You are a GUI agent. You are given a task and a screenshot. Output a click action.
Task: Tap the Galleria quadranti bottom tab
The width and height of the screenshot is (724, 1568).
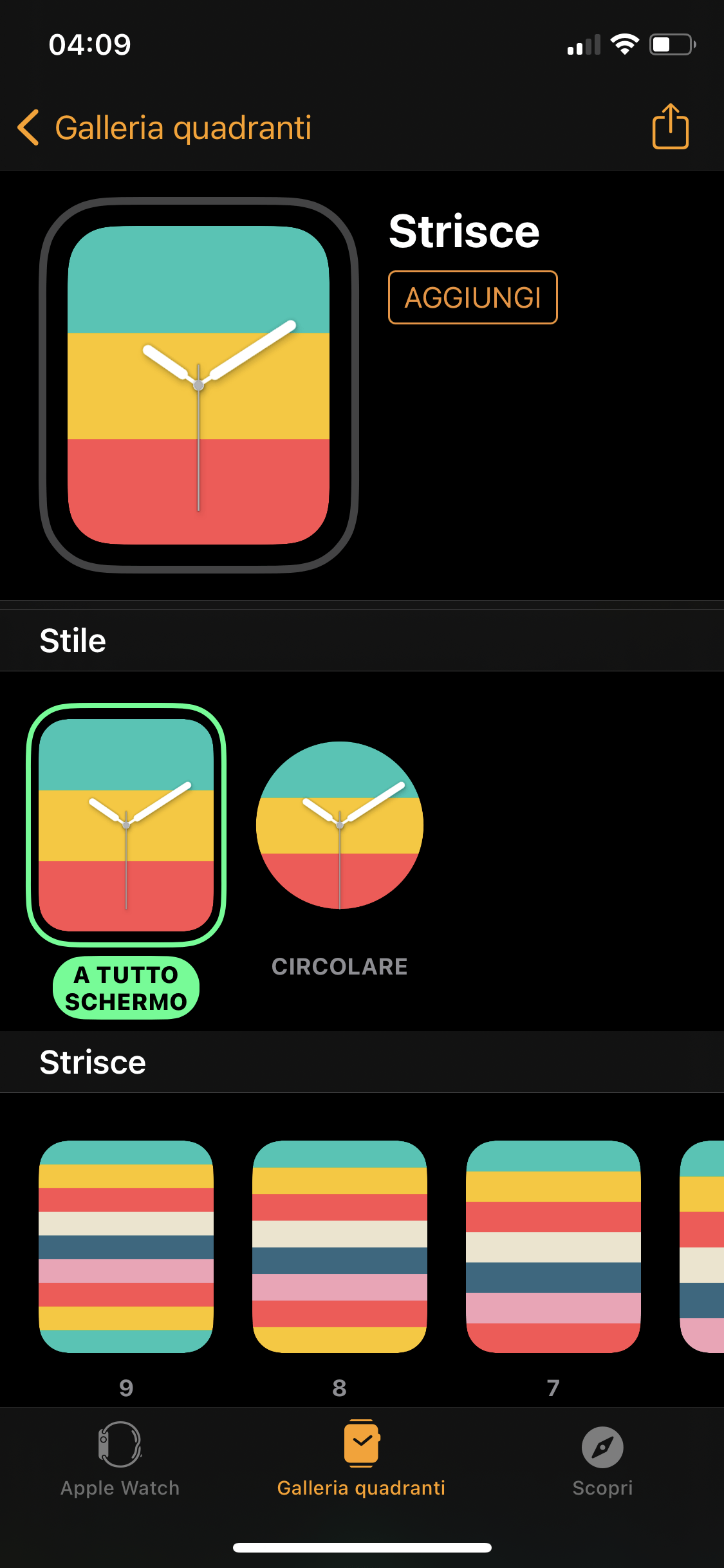tap(362, 1459)
